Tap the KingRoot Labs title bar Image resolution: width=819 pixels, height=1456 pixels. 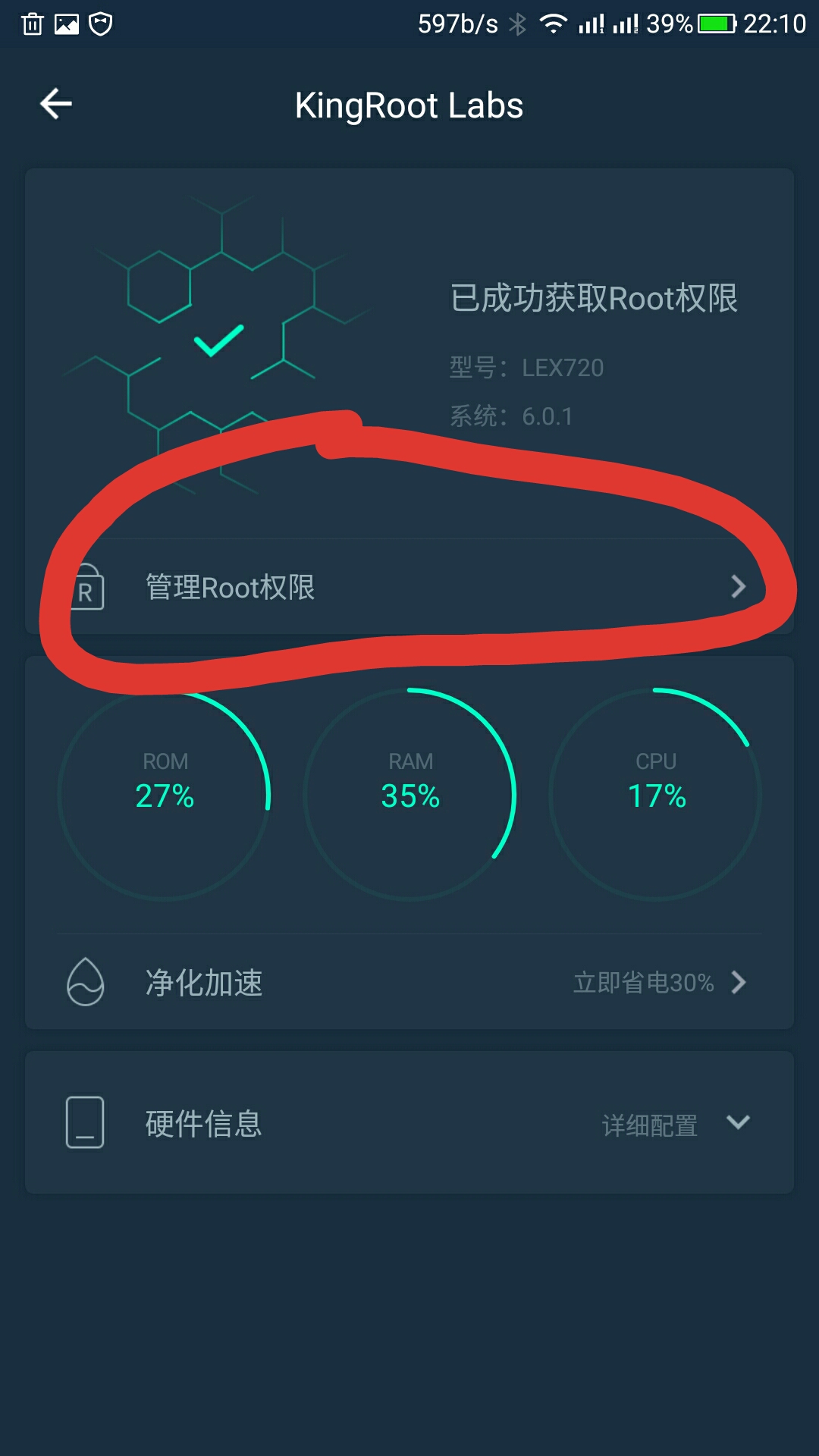coord(409,105)
